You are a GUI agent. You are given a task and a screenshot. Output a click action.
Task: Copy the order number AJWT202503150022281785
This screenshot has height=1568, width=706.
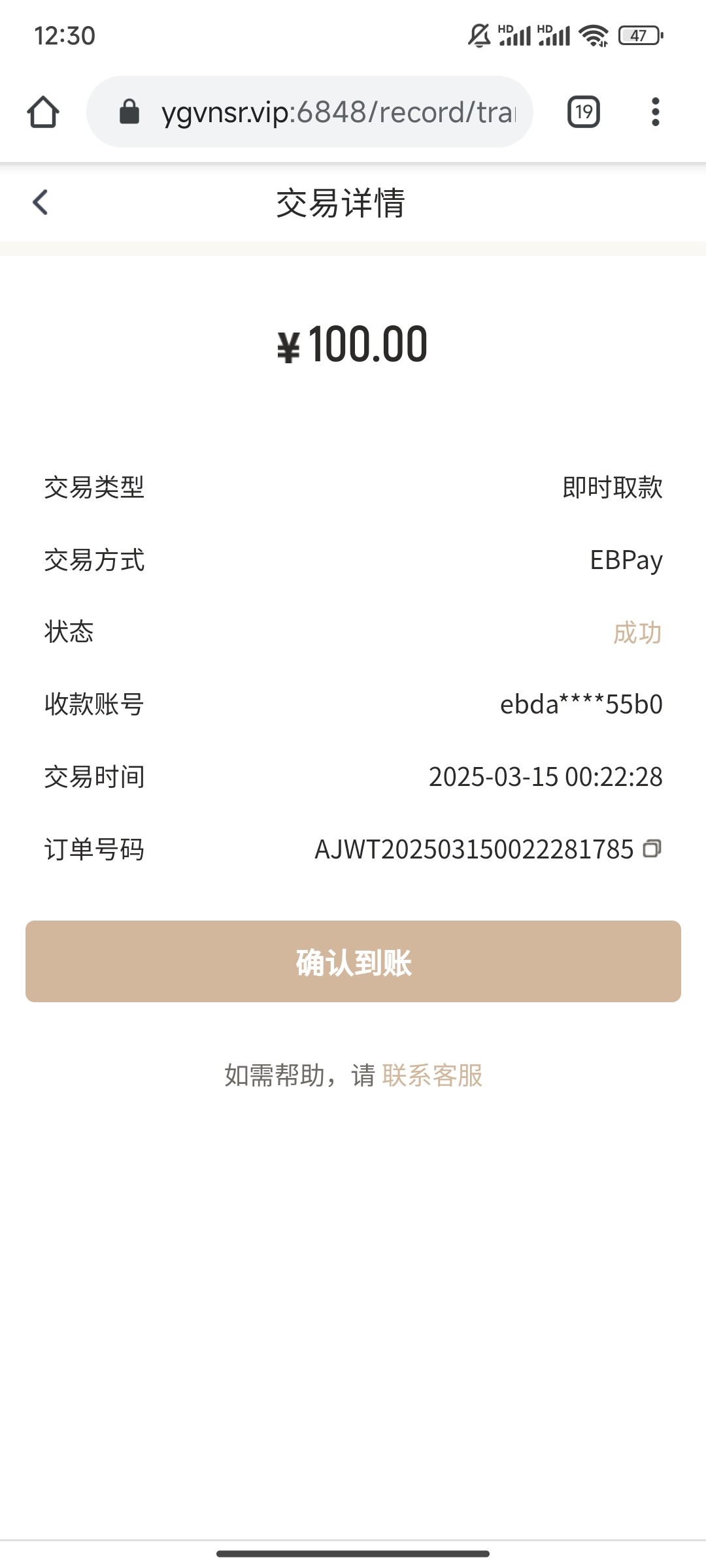[x=652, y=849]
